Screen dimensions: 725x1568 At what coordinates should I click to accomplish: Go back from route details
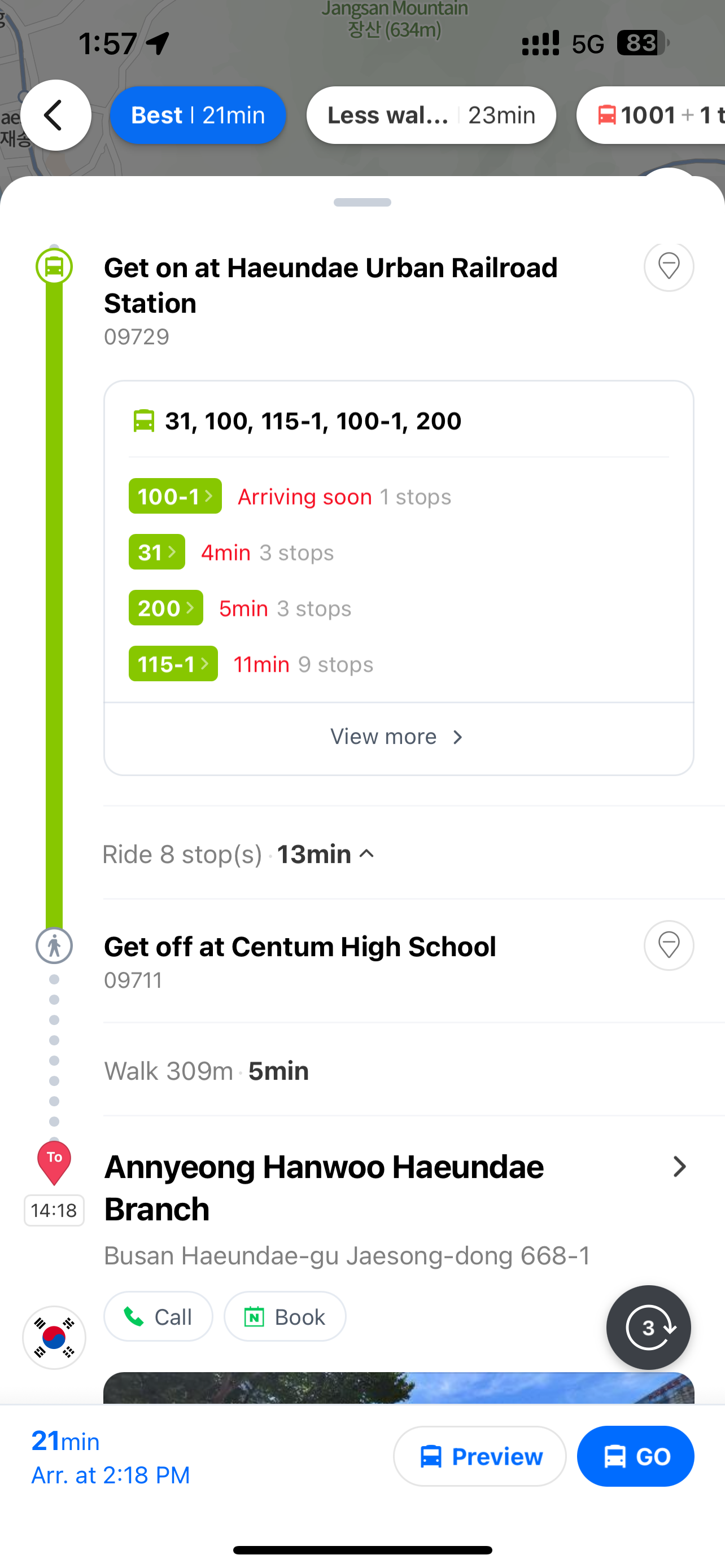[55, 115]
